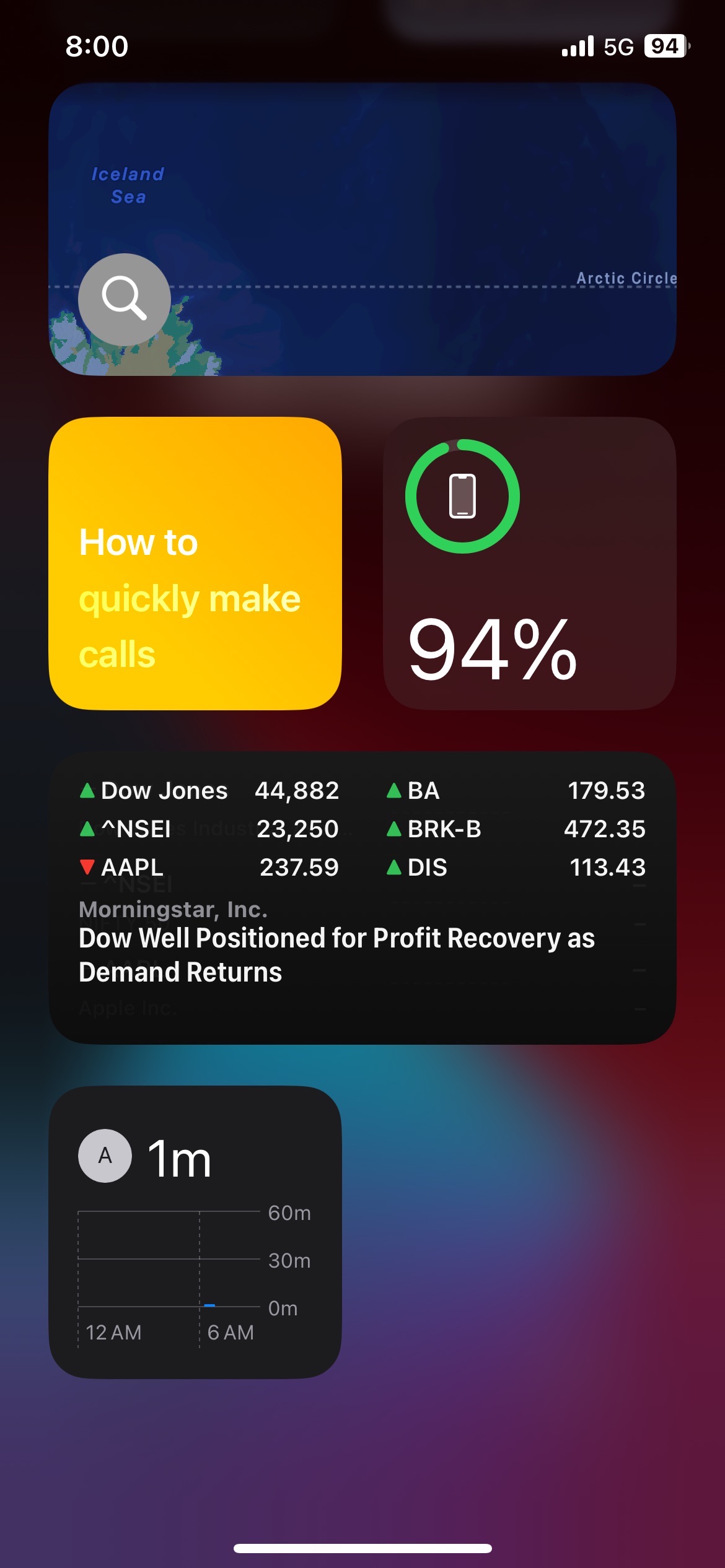Open the "How to quickly make calls" tip

[195, 564]
